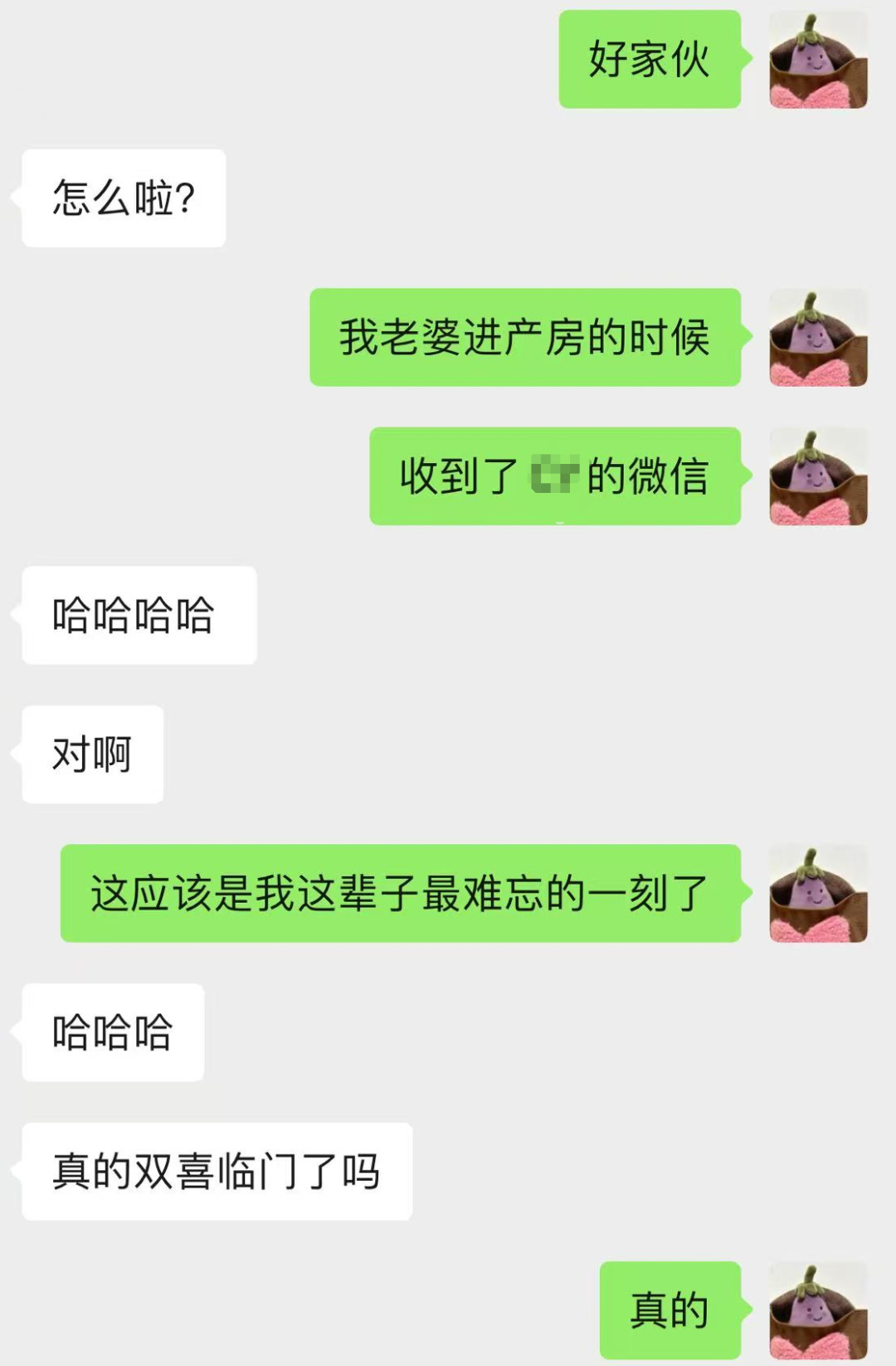Viewport: 896px width, 1366px height.
Task: Tap the avatar next to 我老婆进产房的时候
Action: tap(818, 338)
